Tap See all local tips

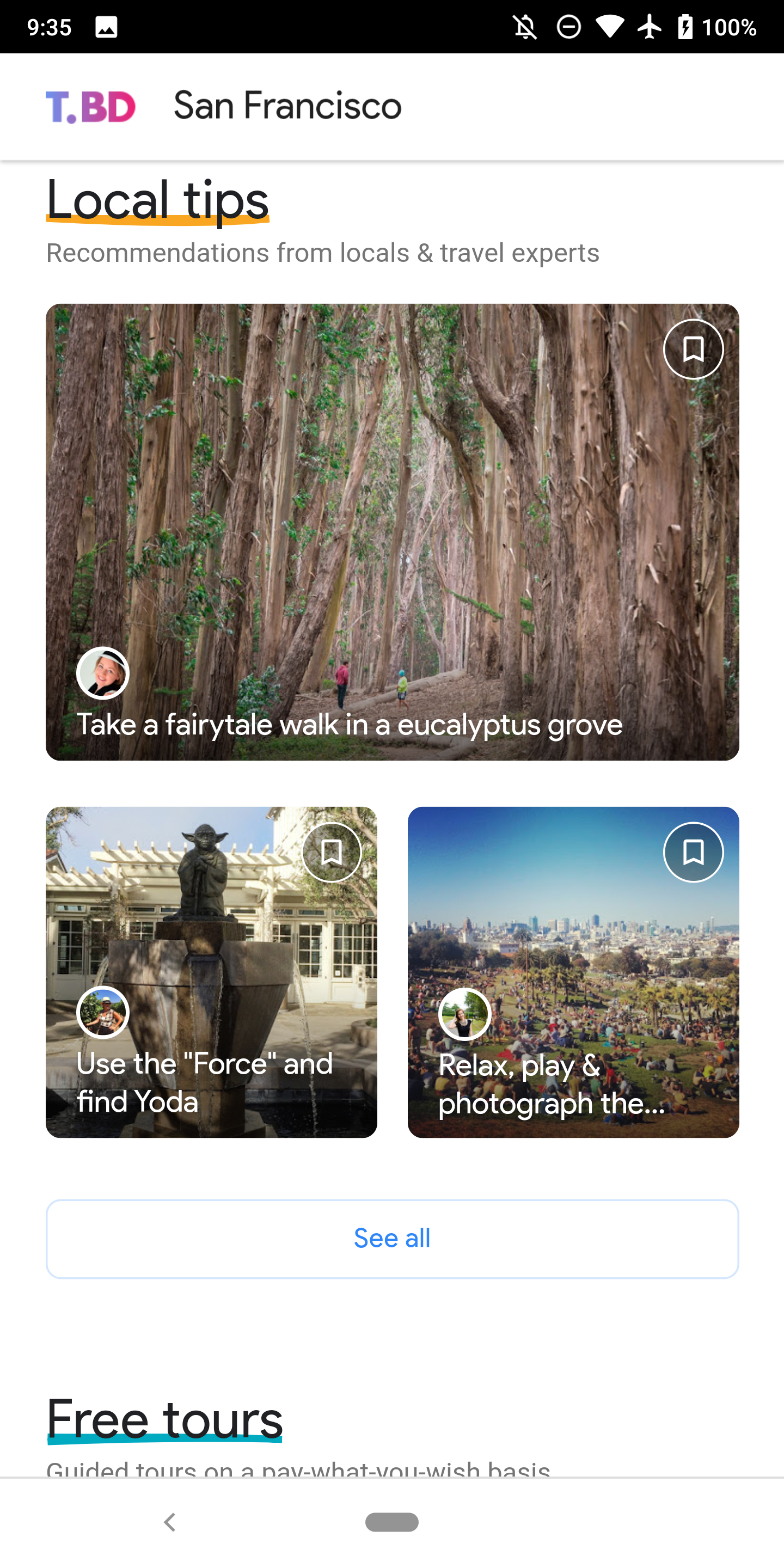coord(392,1239)
